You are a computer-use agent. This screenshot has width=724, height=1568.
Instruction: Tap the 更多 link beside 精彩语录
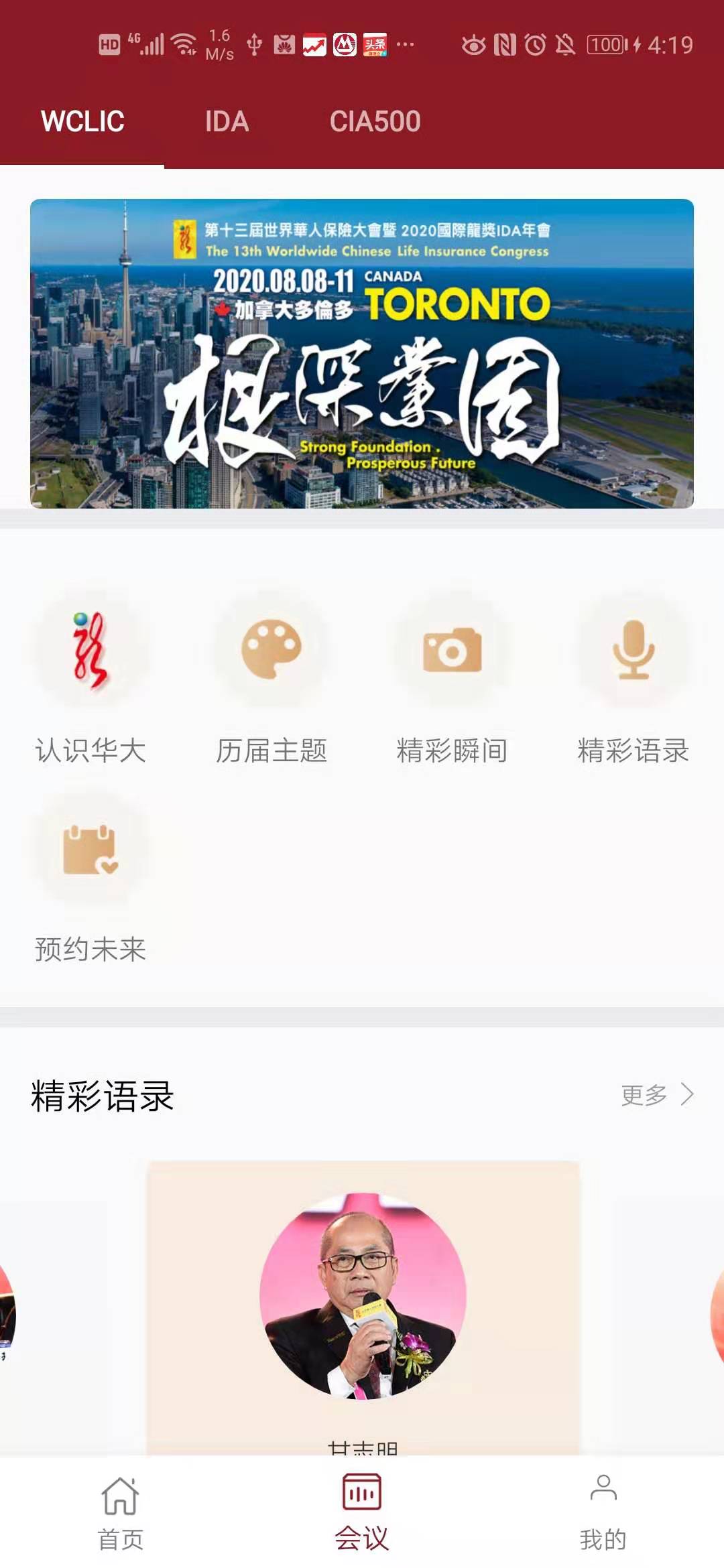click(x=646, y=1091)
